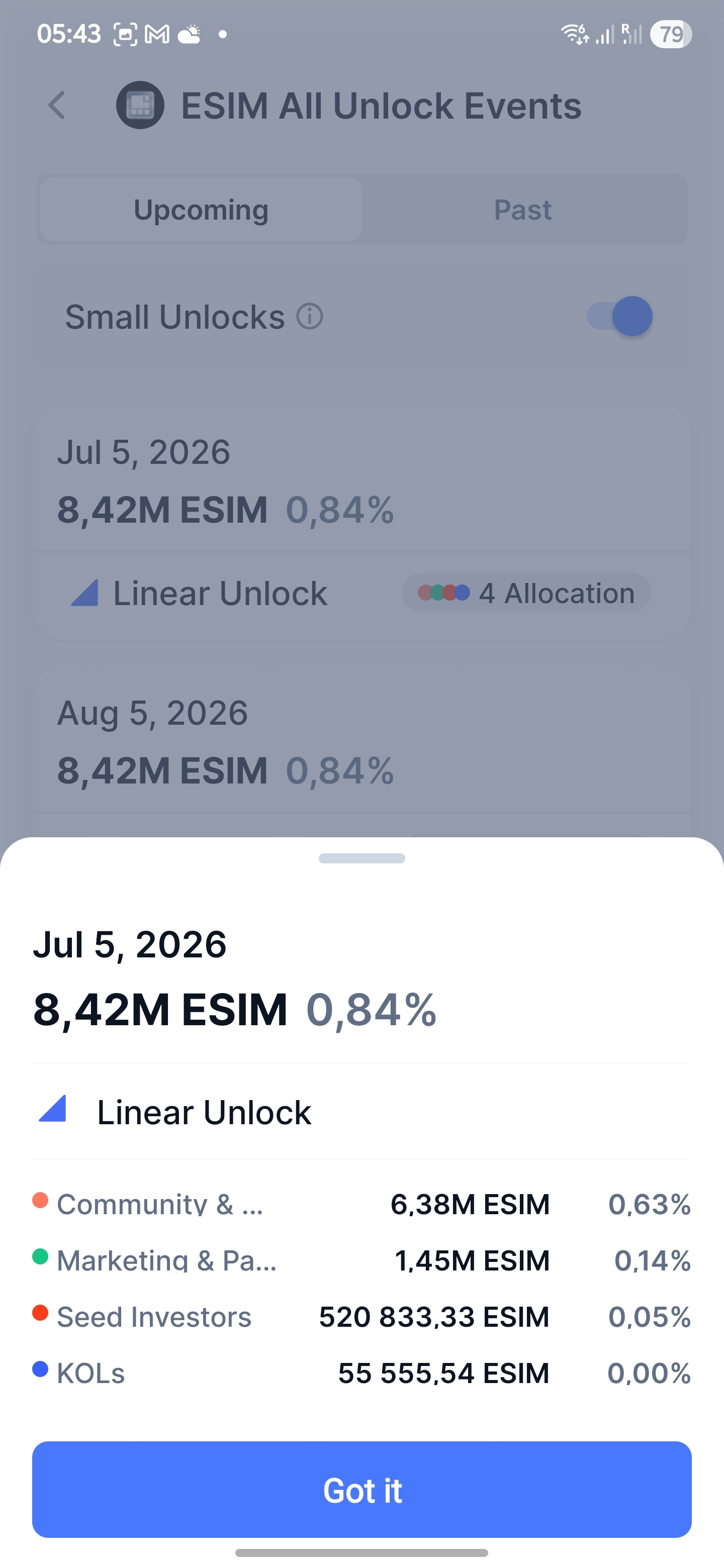
Task: Dismiss the sheet with Got it
Action: (x=361, y=1490)
